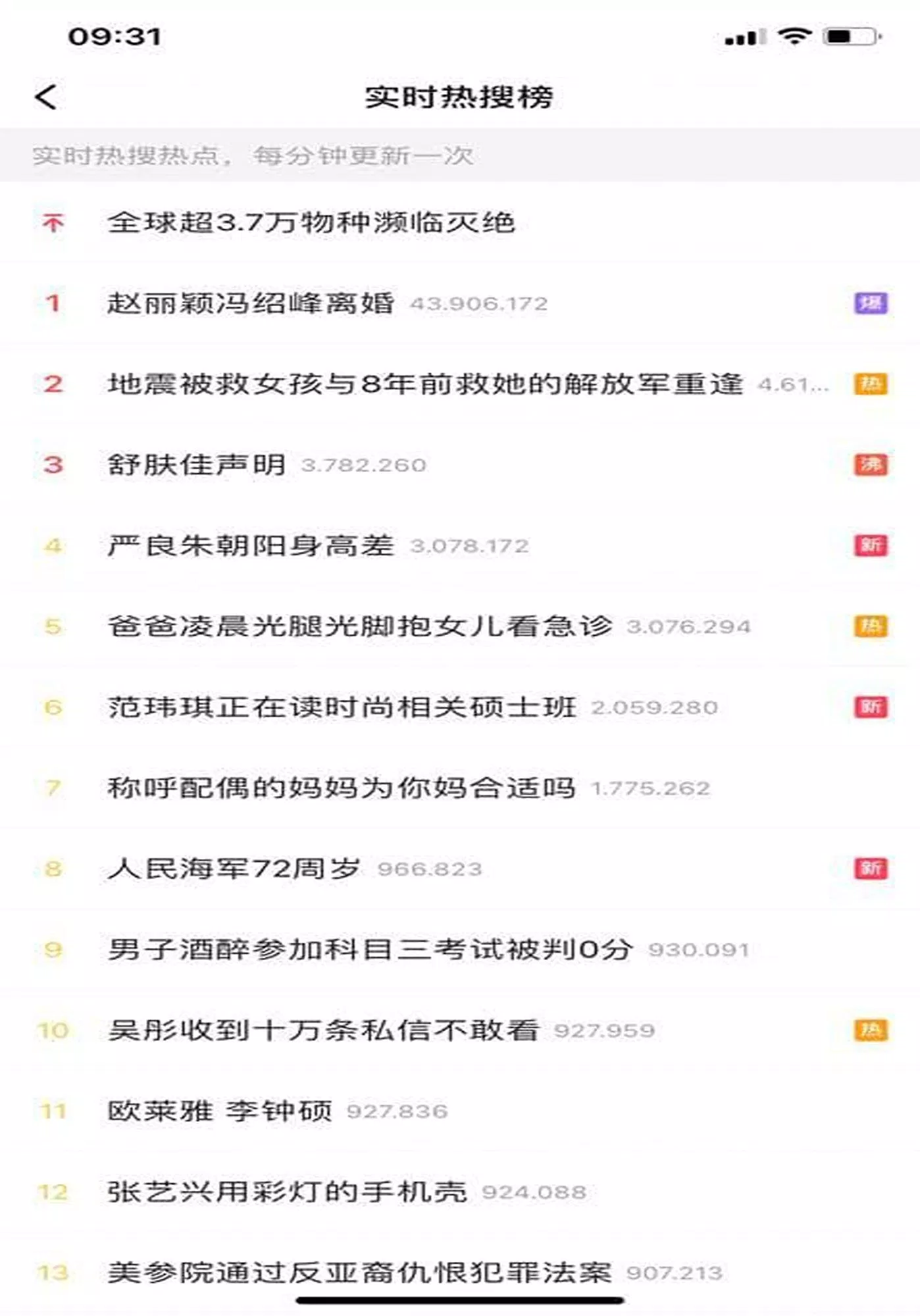Tap the orange 热 badge on rank 2
The image size is (920, 1316).
[870, 382]
